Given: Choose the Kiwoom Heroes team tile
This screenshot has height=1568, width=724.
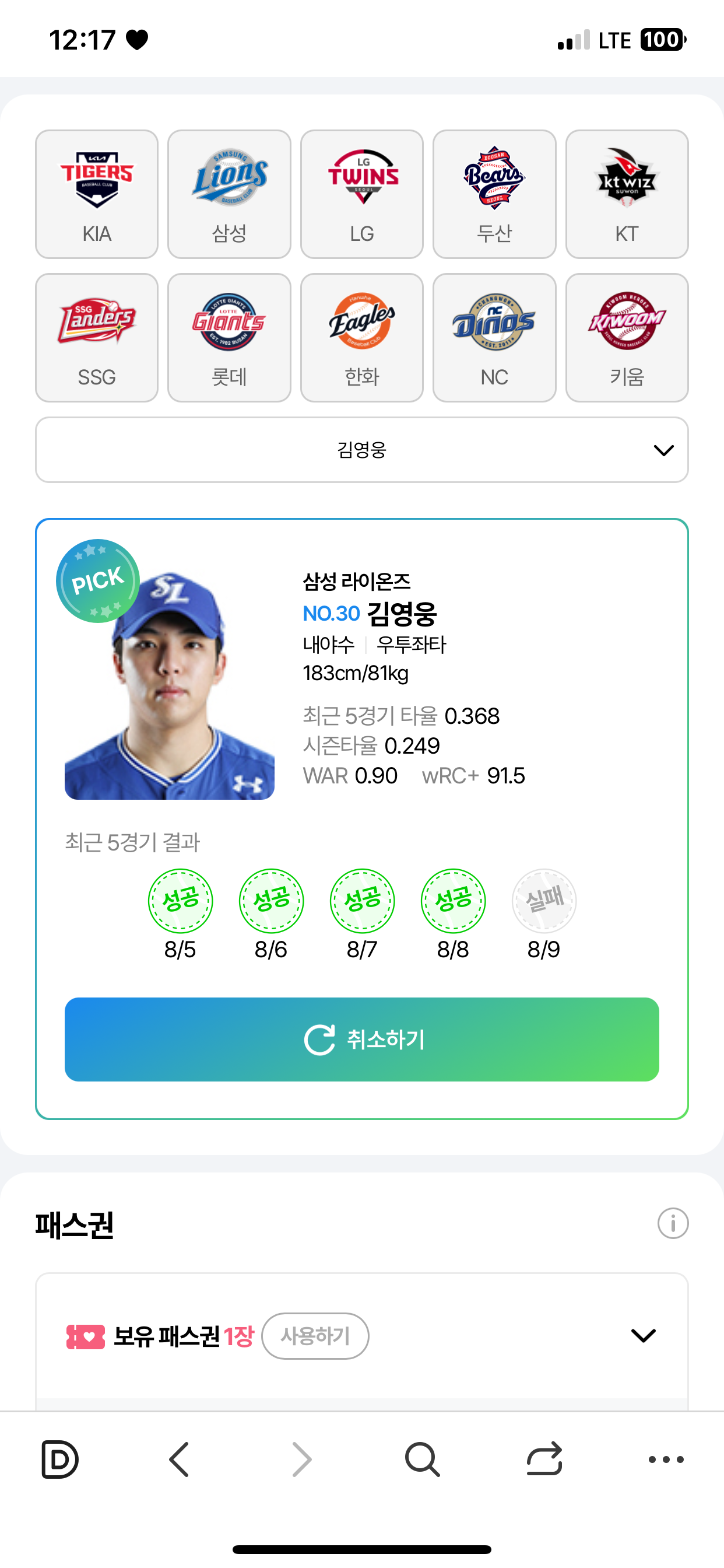Looking at the screenshot, I should (x=627, y=337).
